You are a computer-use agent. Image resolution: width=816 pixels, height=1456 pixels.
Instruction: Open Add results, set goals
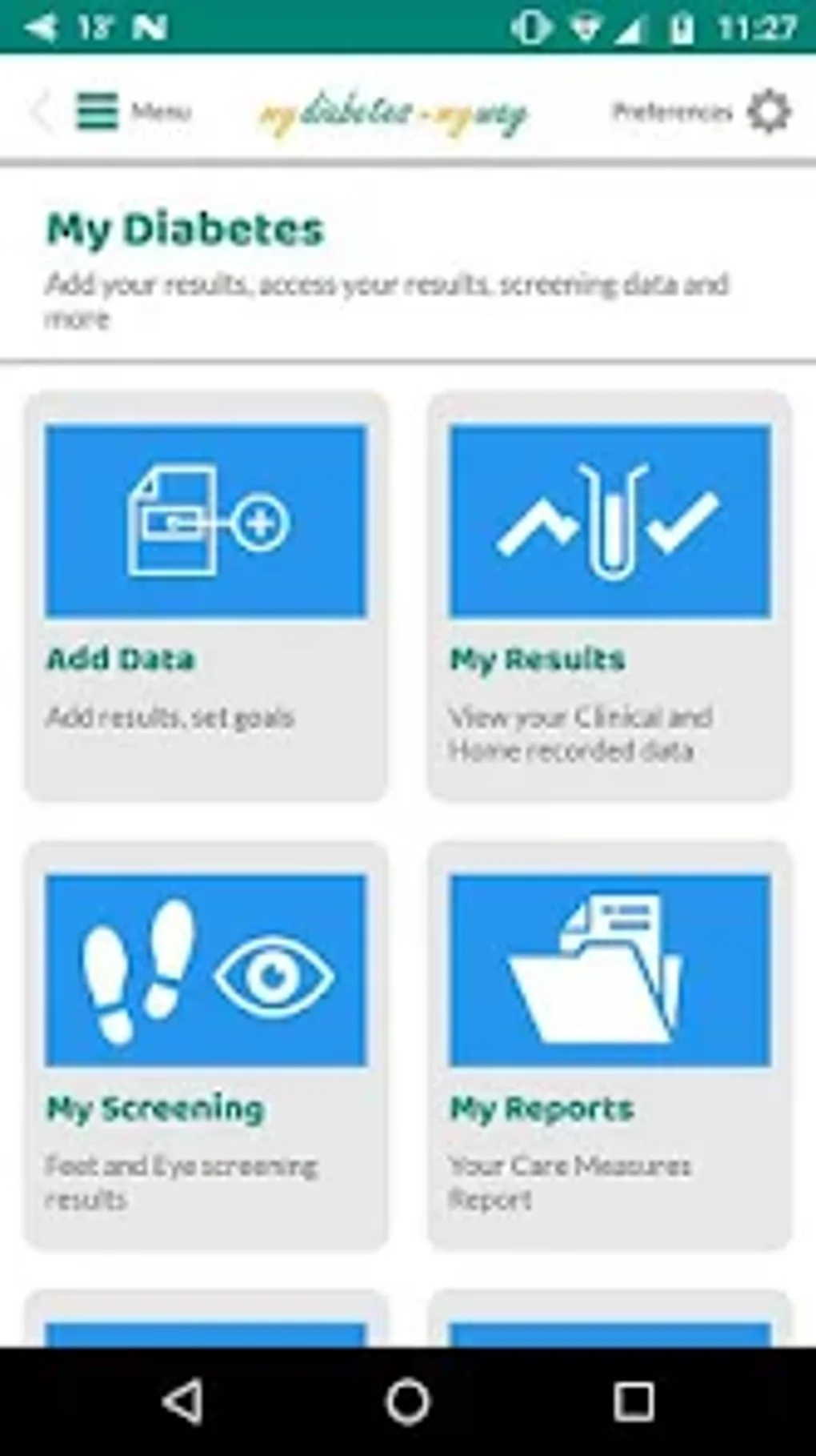(x=169, y=718)
